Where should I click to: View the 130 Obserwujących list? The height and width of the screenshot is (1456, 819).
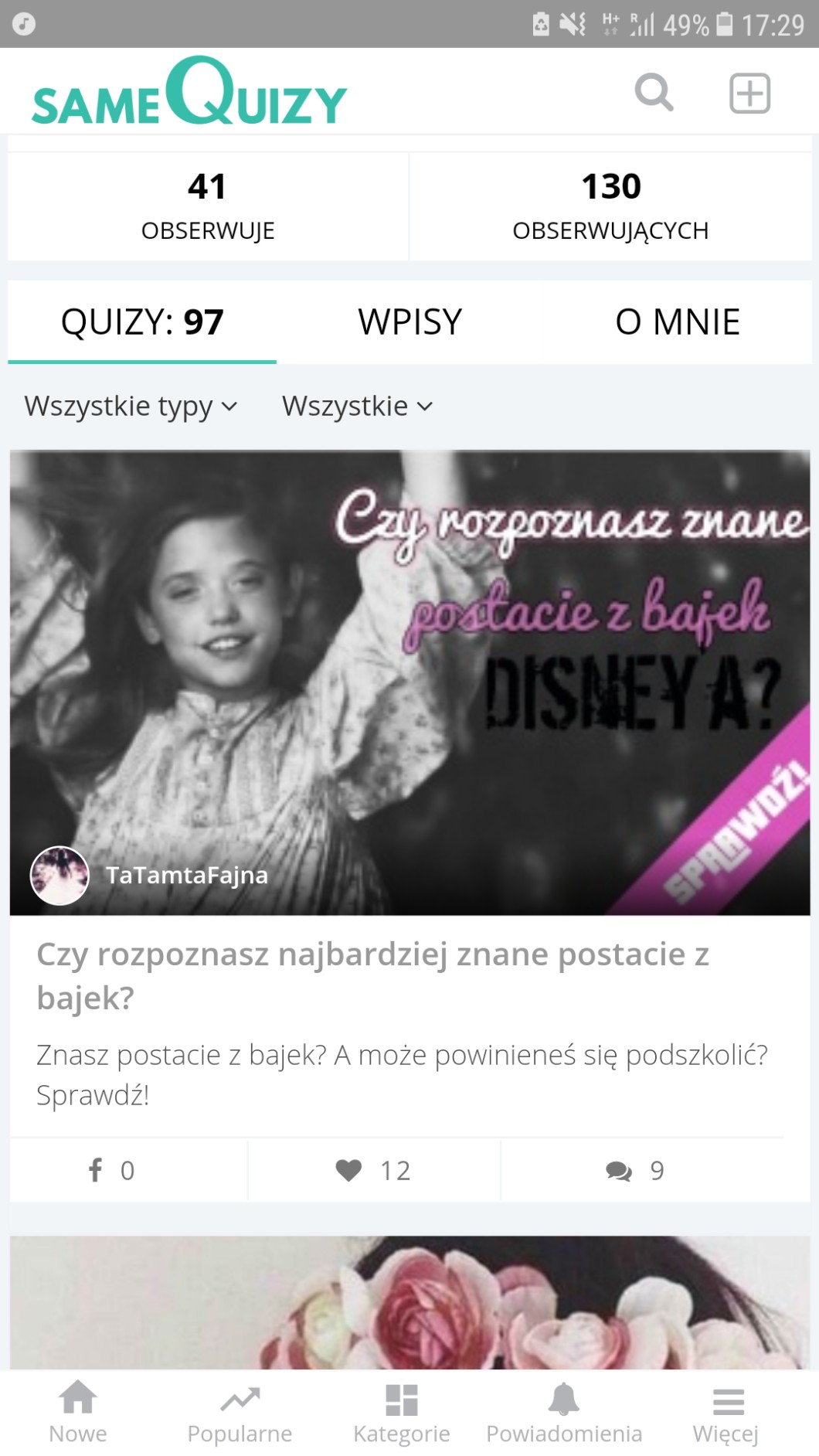(x=610, y=206)
